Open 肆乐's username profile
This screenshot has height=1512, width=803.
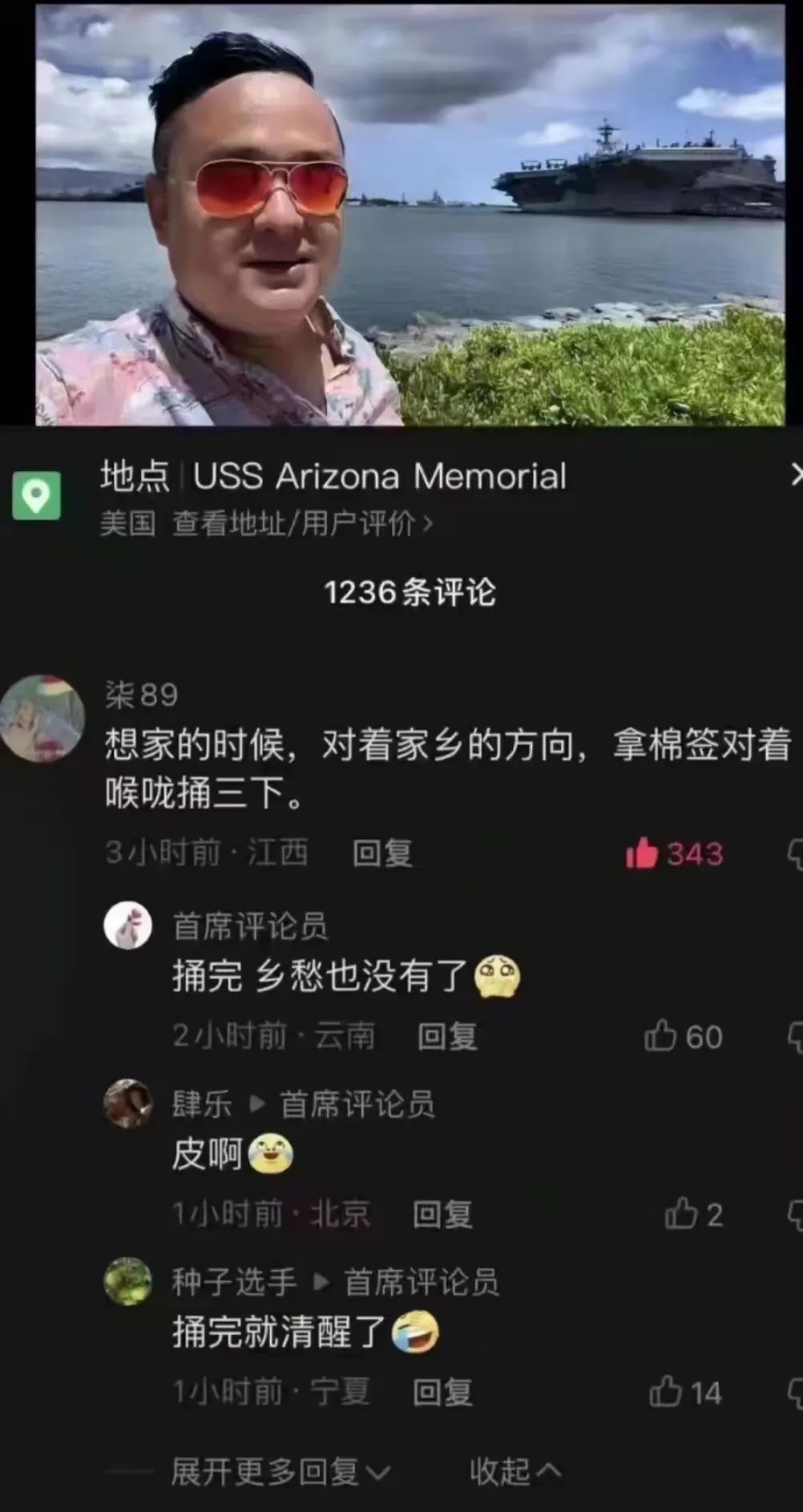tap(201, 1104)
